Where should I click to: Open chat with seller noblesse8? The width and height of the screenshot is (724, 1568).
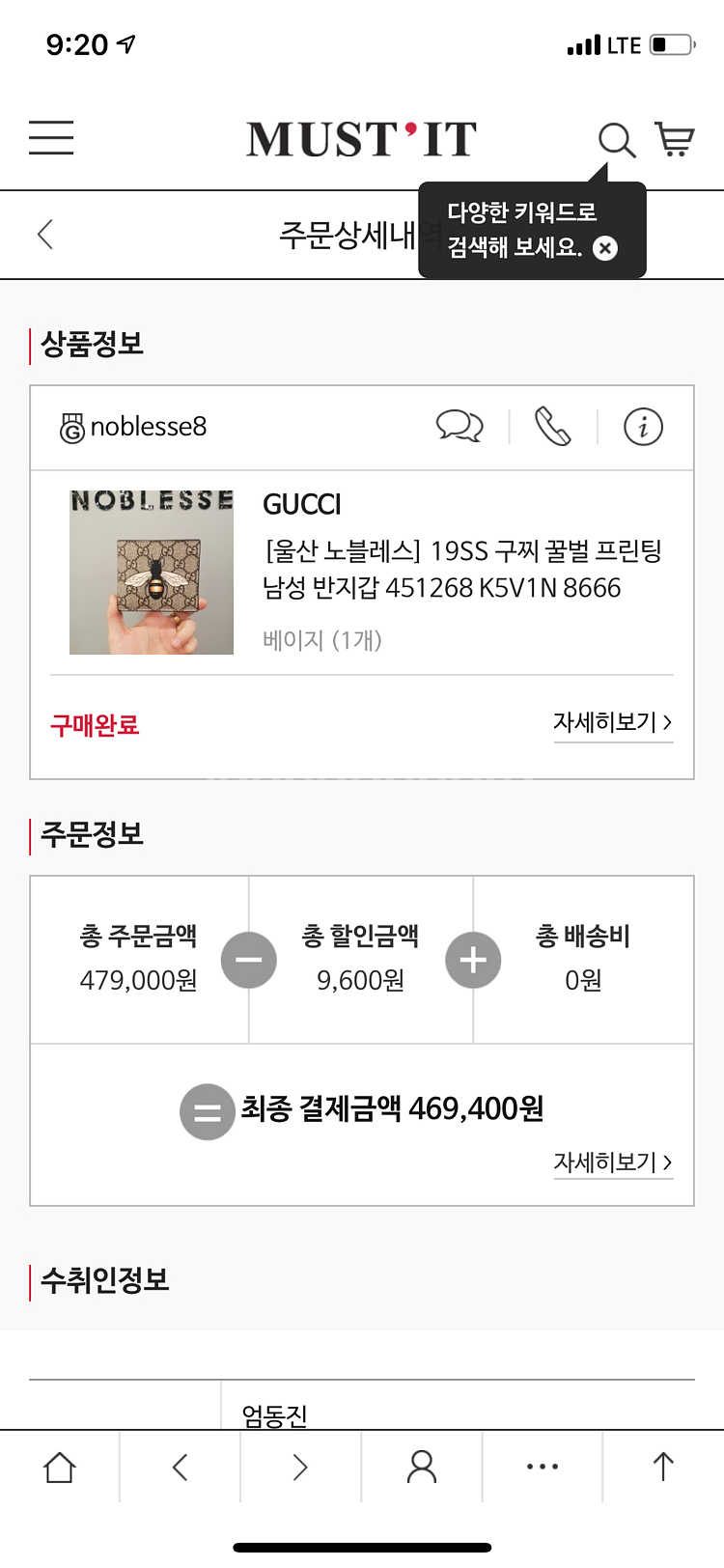point(459,426)
